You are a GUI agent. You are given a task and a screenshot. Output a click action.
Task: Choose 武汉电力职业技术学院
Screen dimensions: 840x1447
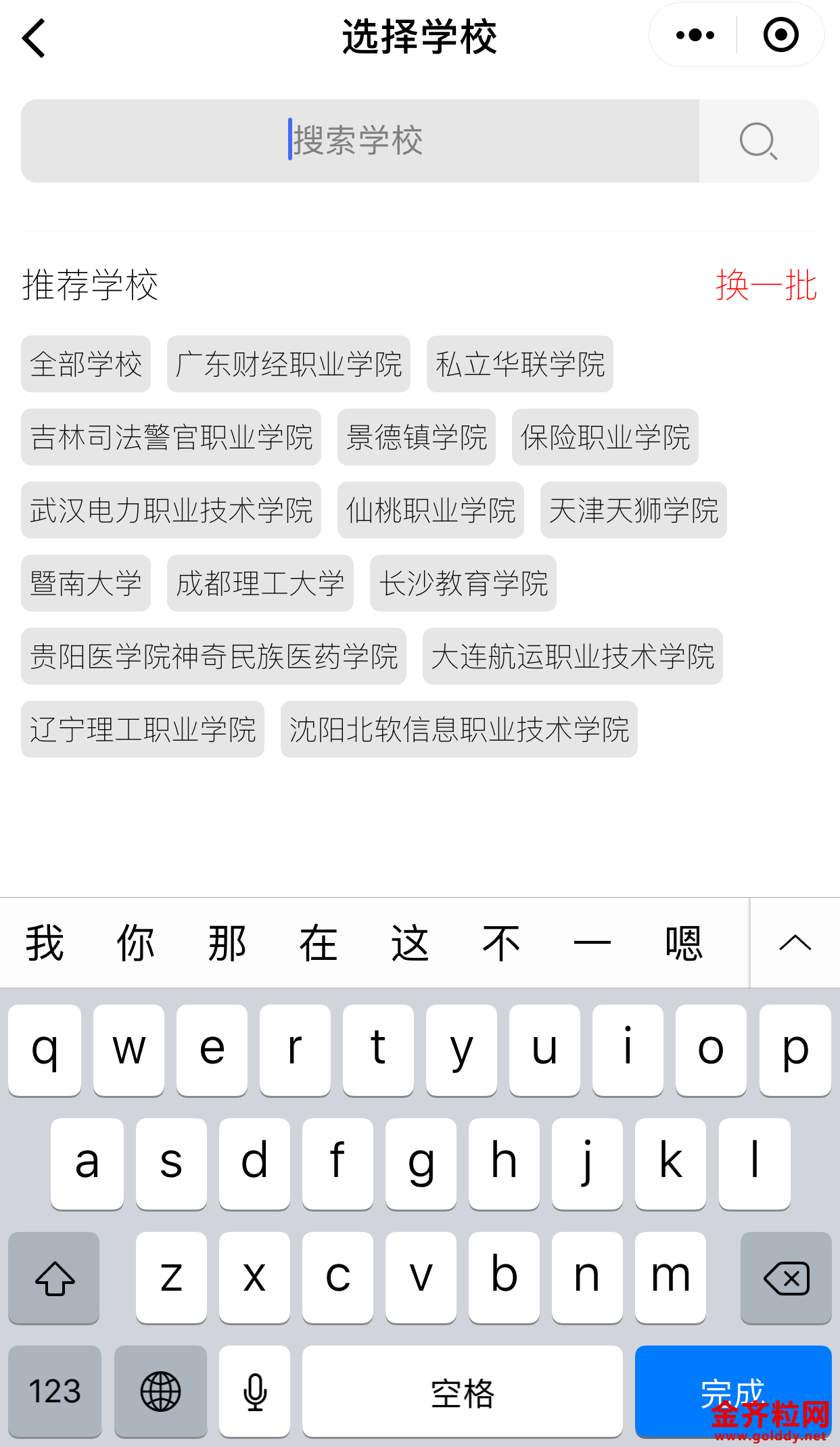pyautogui.click(x=171, y=510)
